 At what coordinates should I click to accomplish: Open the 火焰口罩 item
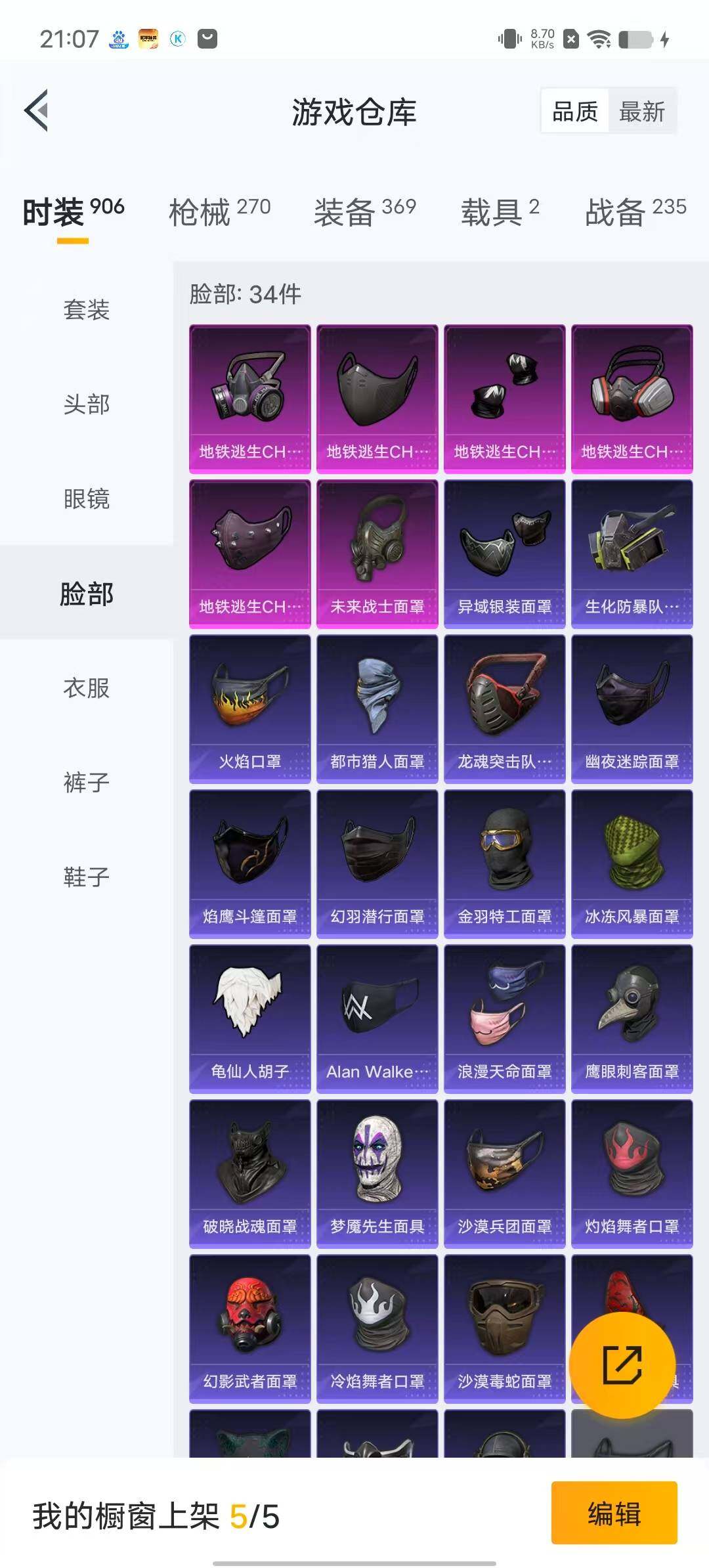click(x=249, y=709)
